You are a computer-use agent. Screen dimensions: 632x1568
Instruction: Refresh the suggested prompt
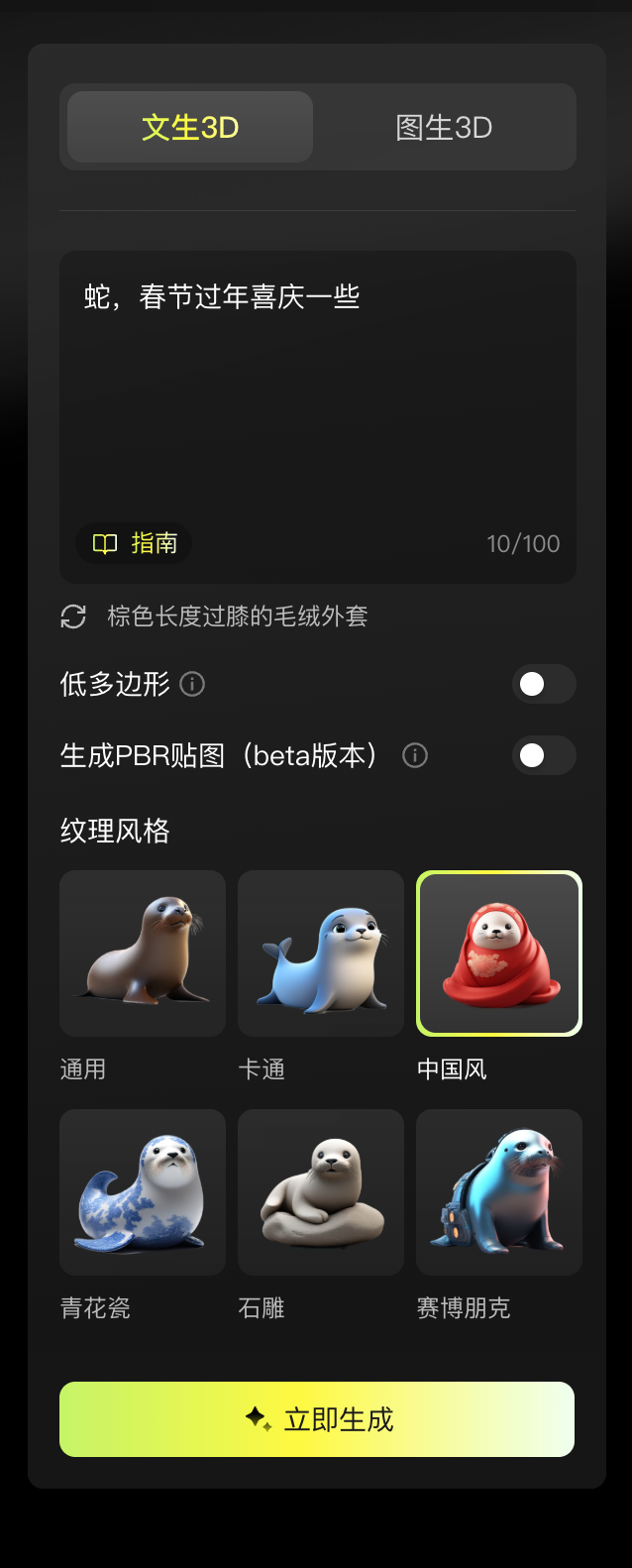click(x=73, y=616)
